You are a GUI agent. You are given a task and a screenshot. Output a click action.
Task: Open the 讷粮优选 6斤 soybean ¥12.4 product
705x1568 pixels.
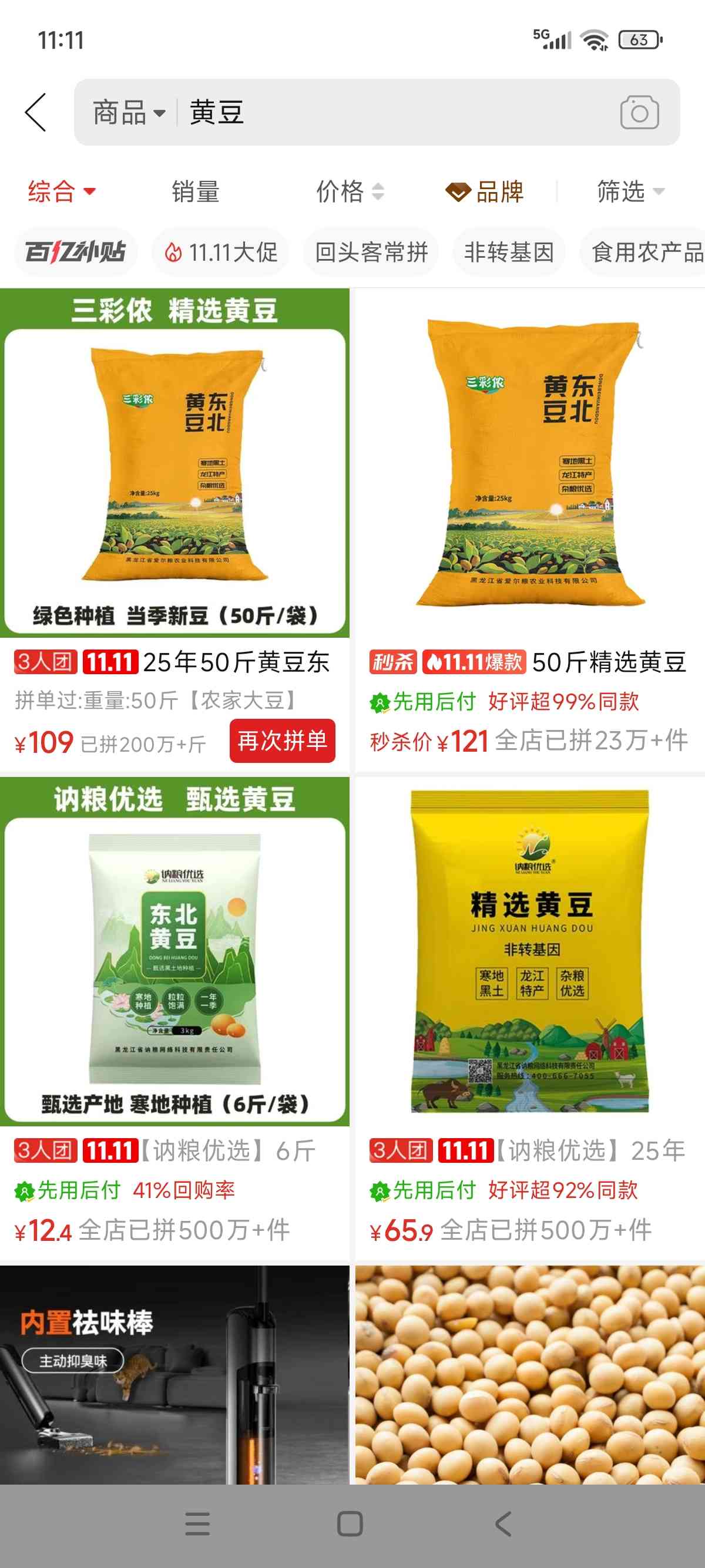coord(174,950)
